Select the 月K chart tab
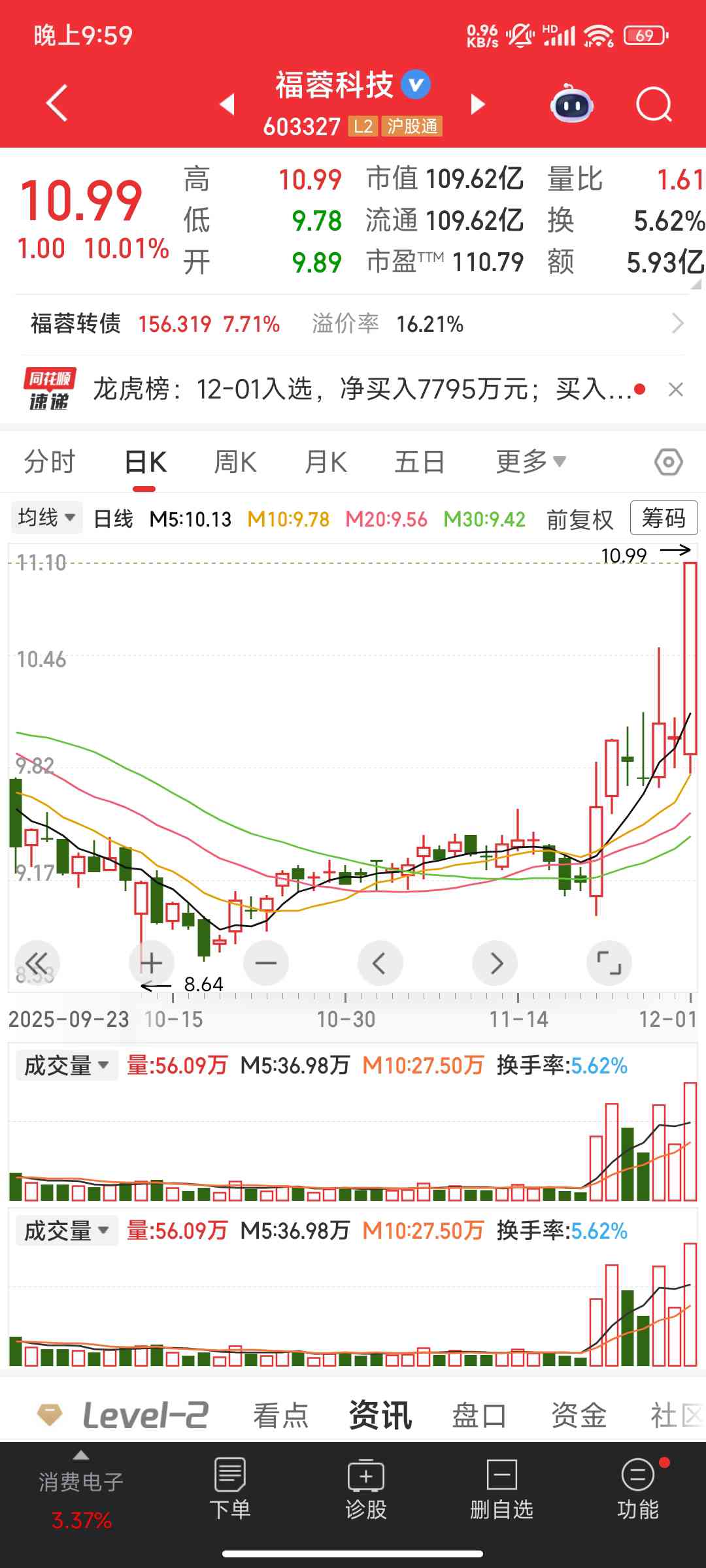706x1568 pixels. pyautogui.click(x=326, y=463)
